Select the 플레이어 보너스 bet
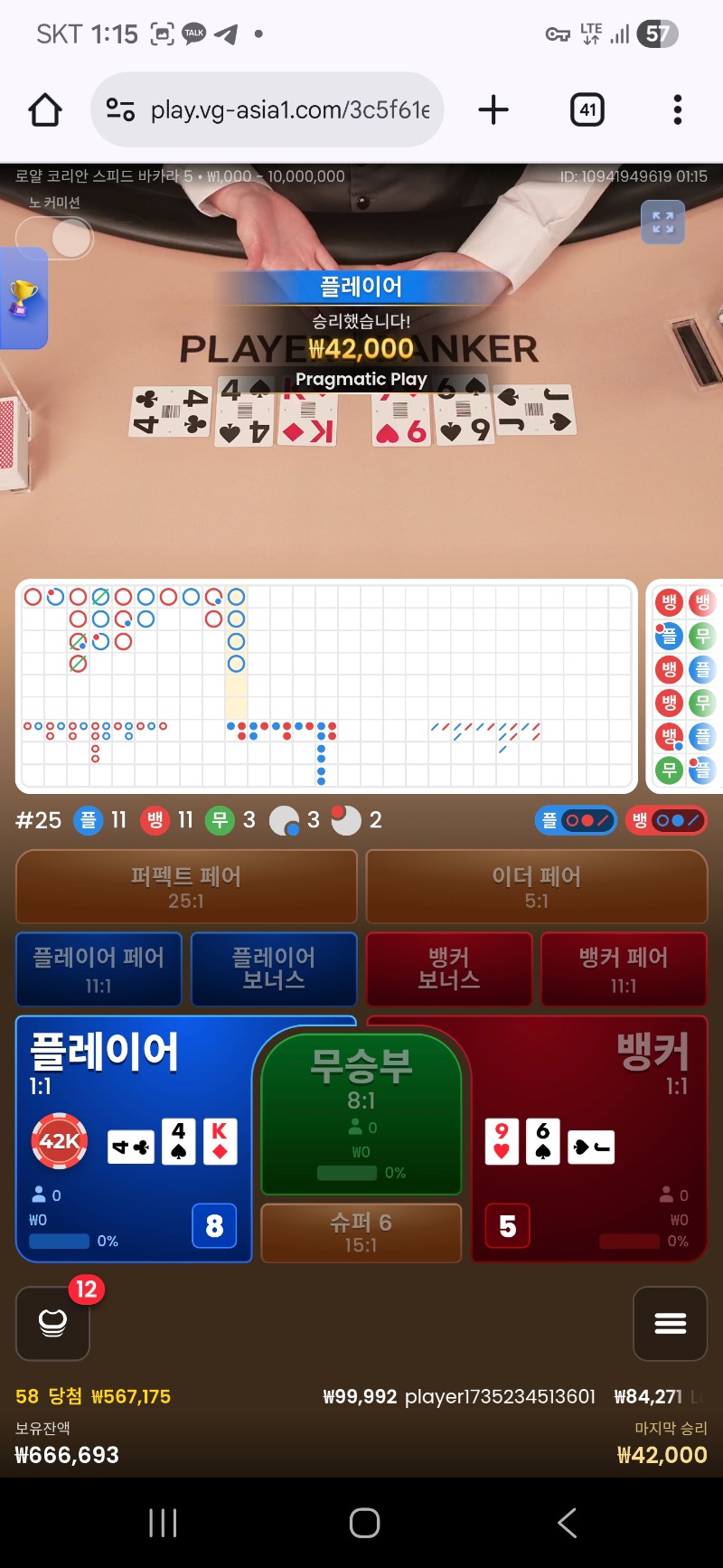Screen dimensions: 723x1568 [274, 969]
